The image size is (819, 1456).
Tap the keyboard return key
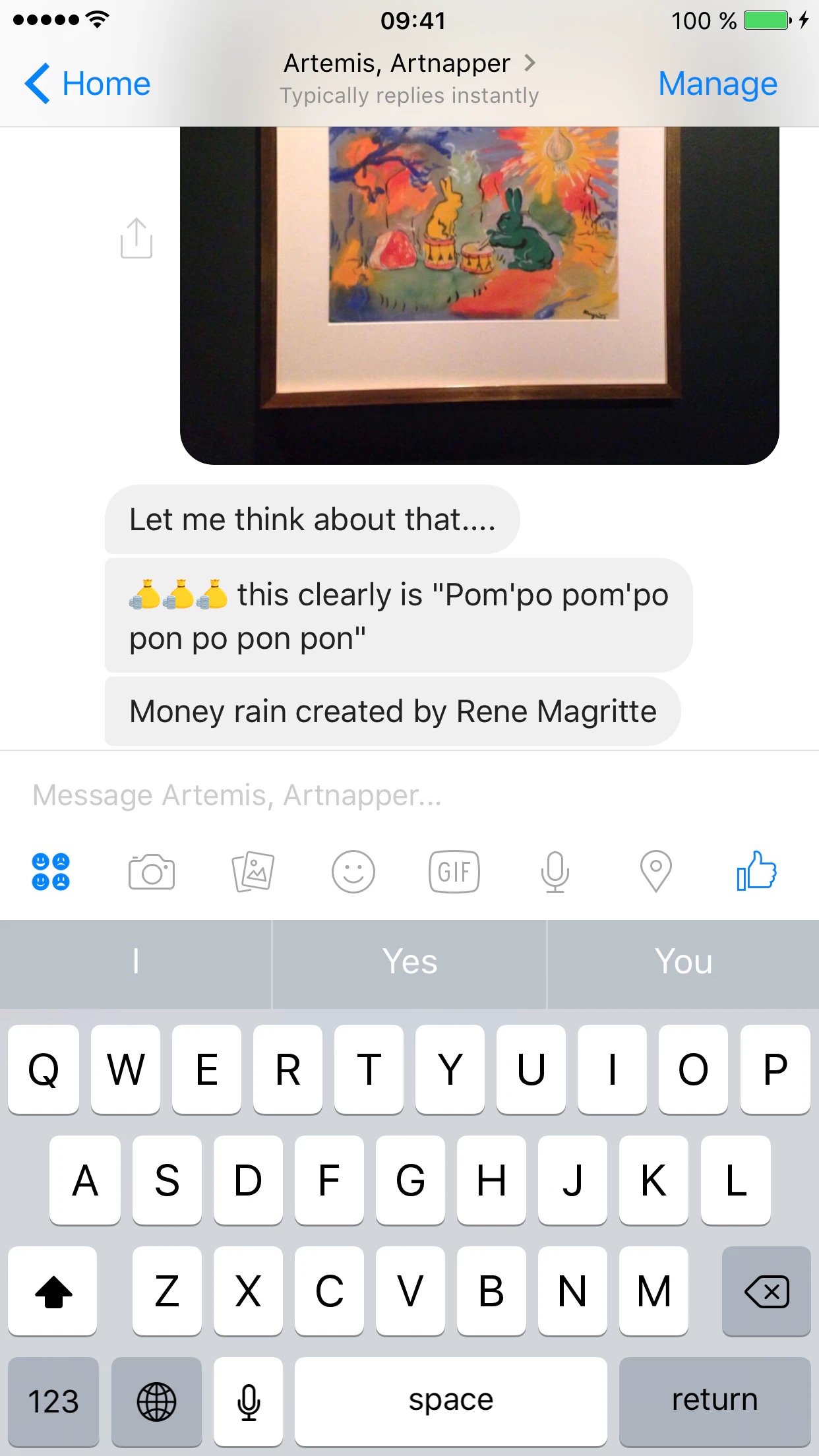[x=714, y=1401]
